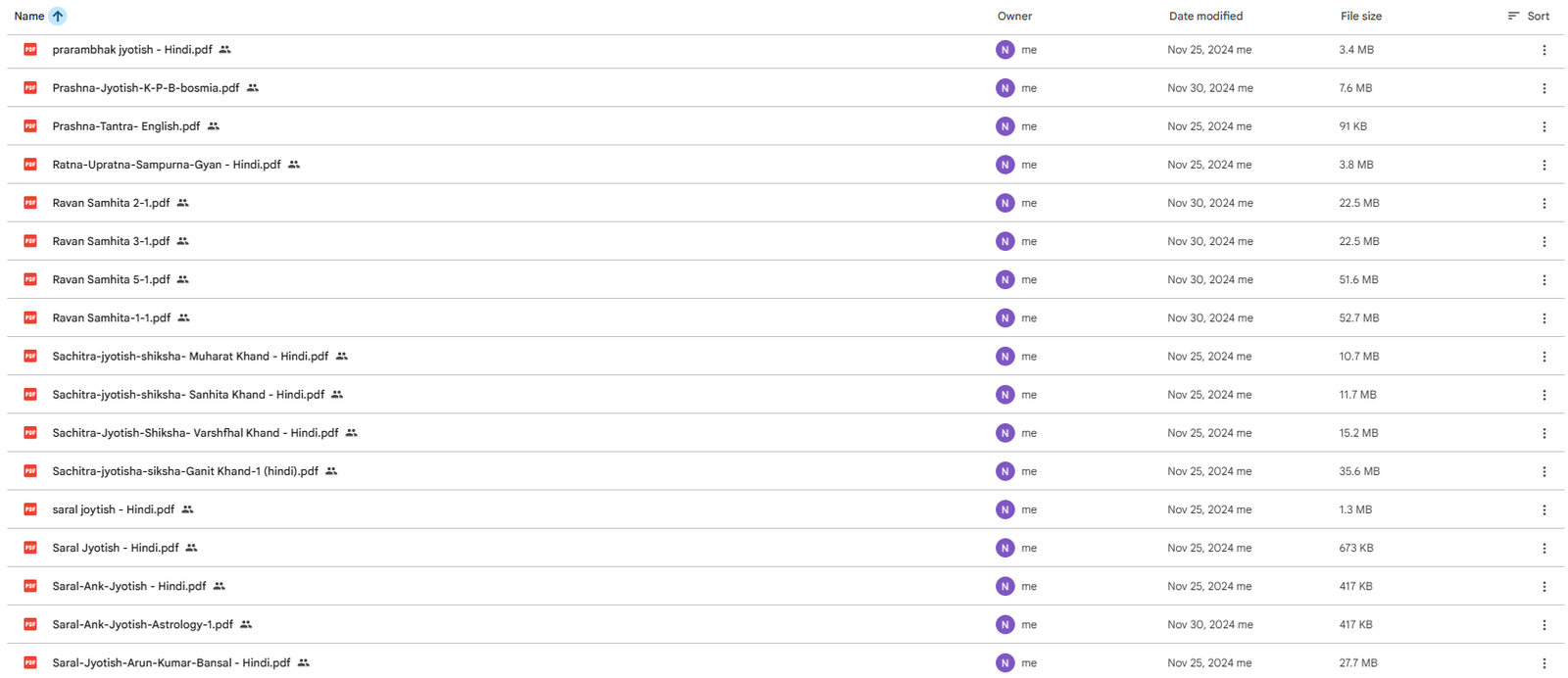The image size is (1568, 678).
Task: Open saral joytish - Hindi.pdf
Action: pyautogui.click(x=114, y=509)
